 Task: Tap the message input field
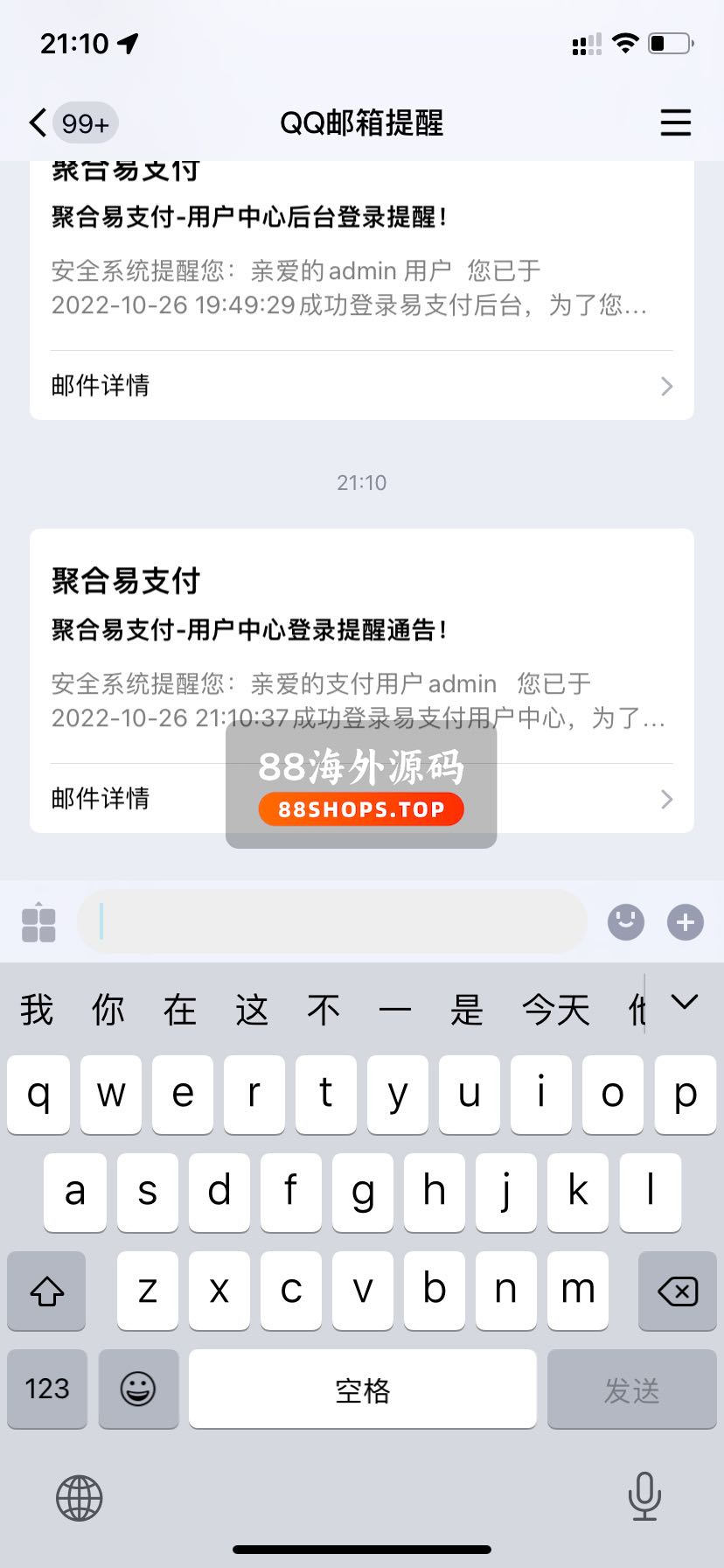tap(332, 921)
